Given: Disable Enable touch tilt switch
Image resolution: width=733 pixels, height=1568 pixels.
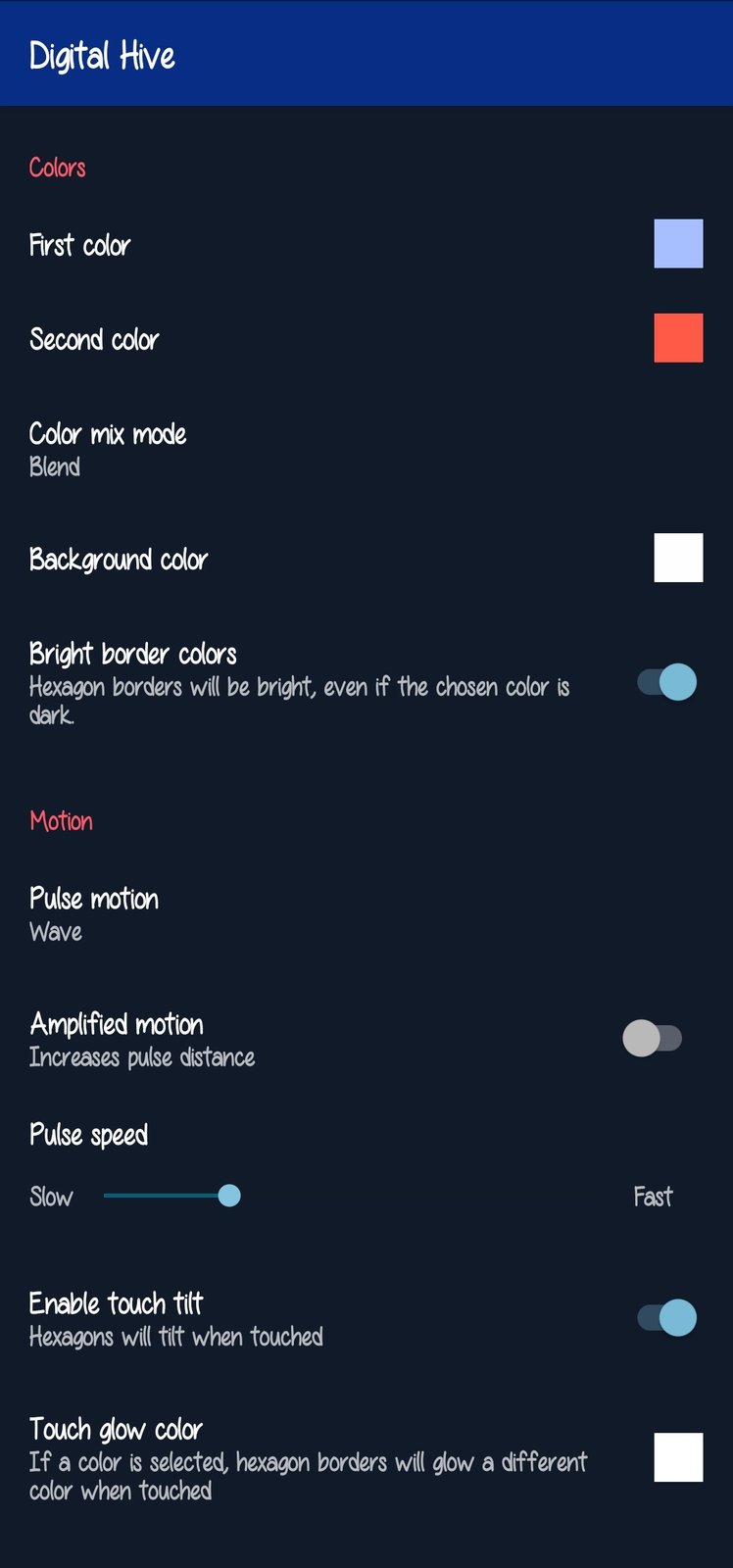Looking at the screenshot, I should pyautogui.click(x=666, y=1318).
